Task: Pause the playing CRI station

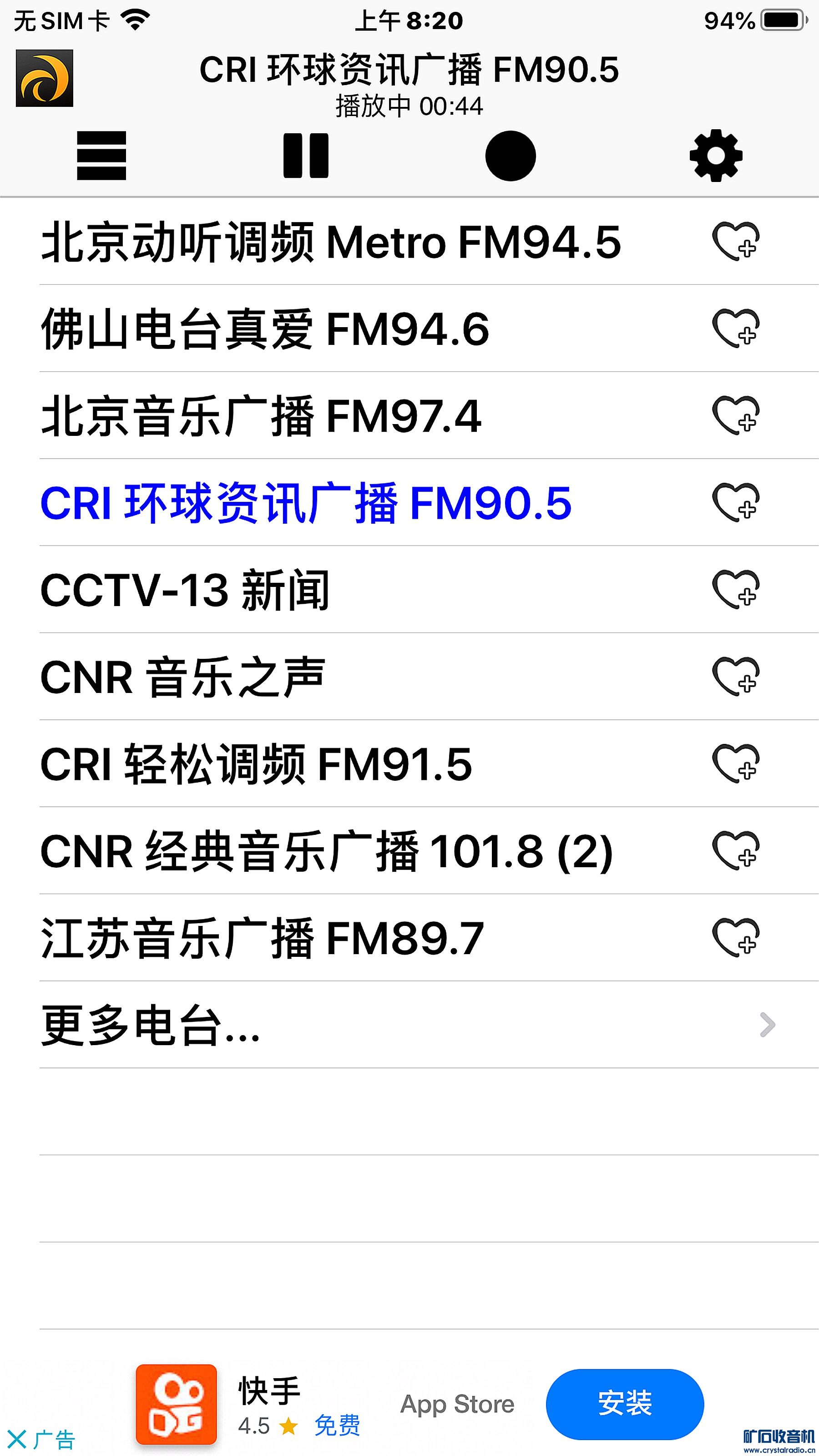Action: click(306, 156)
